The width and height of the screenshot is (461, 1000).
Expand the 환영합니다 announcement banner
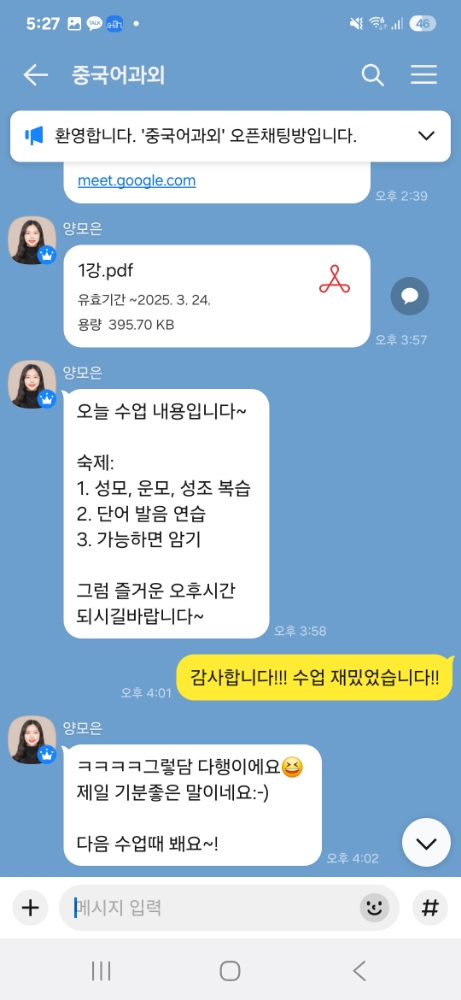point(426,136)
